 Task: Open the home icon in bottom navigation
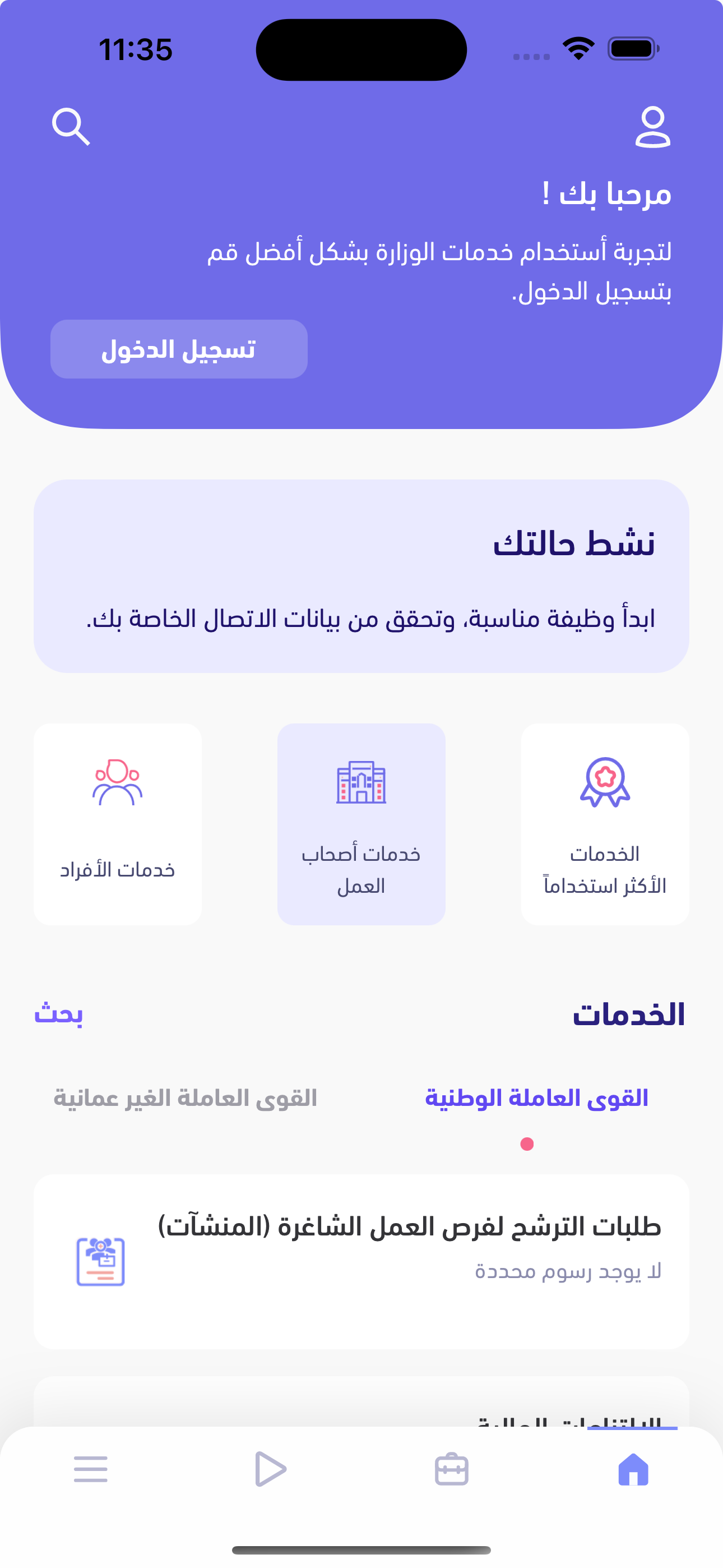633,1469
